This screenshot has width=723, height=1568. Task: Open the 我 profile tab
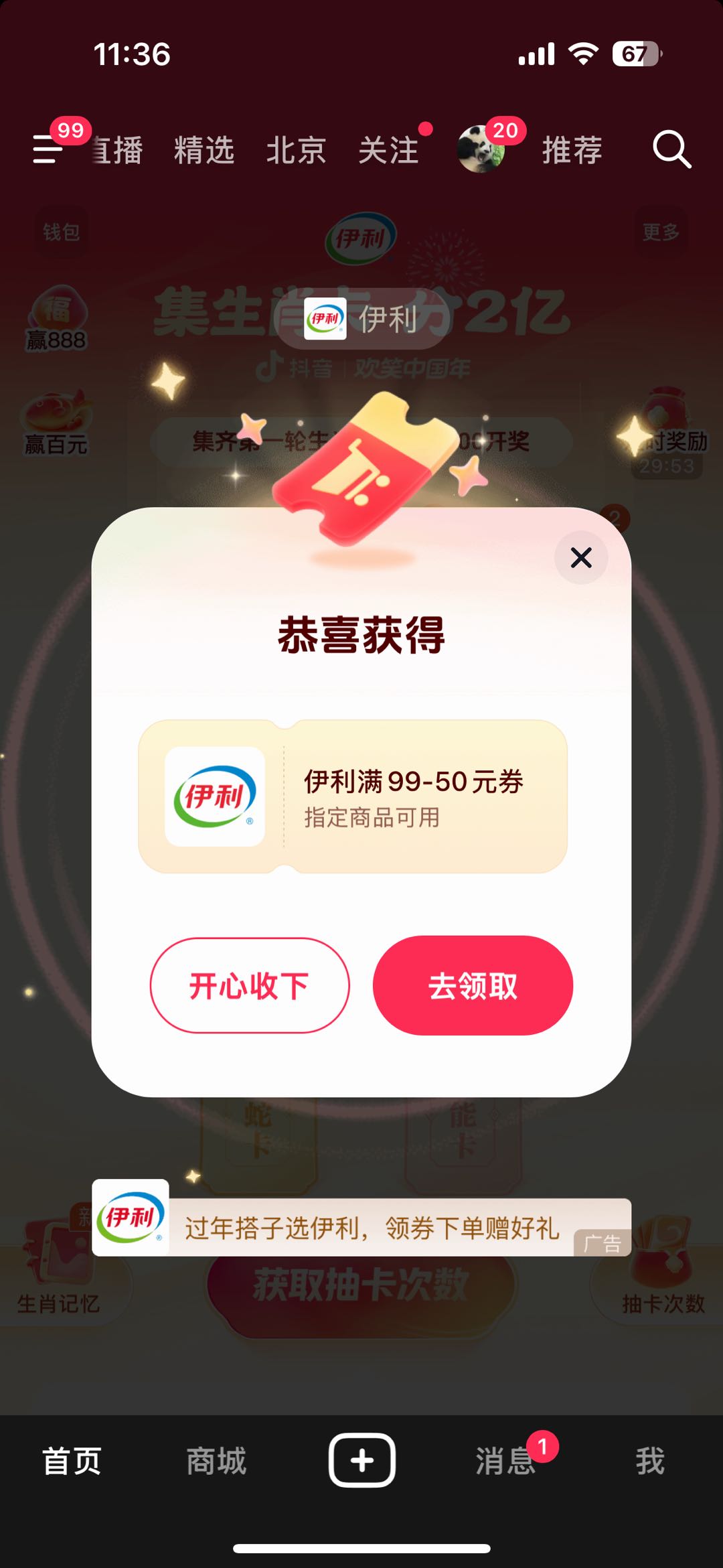(649, 1461)
